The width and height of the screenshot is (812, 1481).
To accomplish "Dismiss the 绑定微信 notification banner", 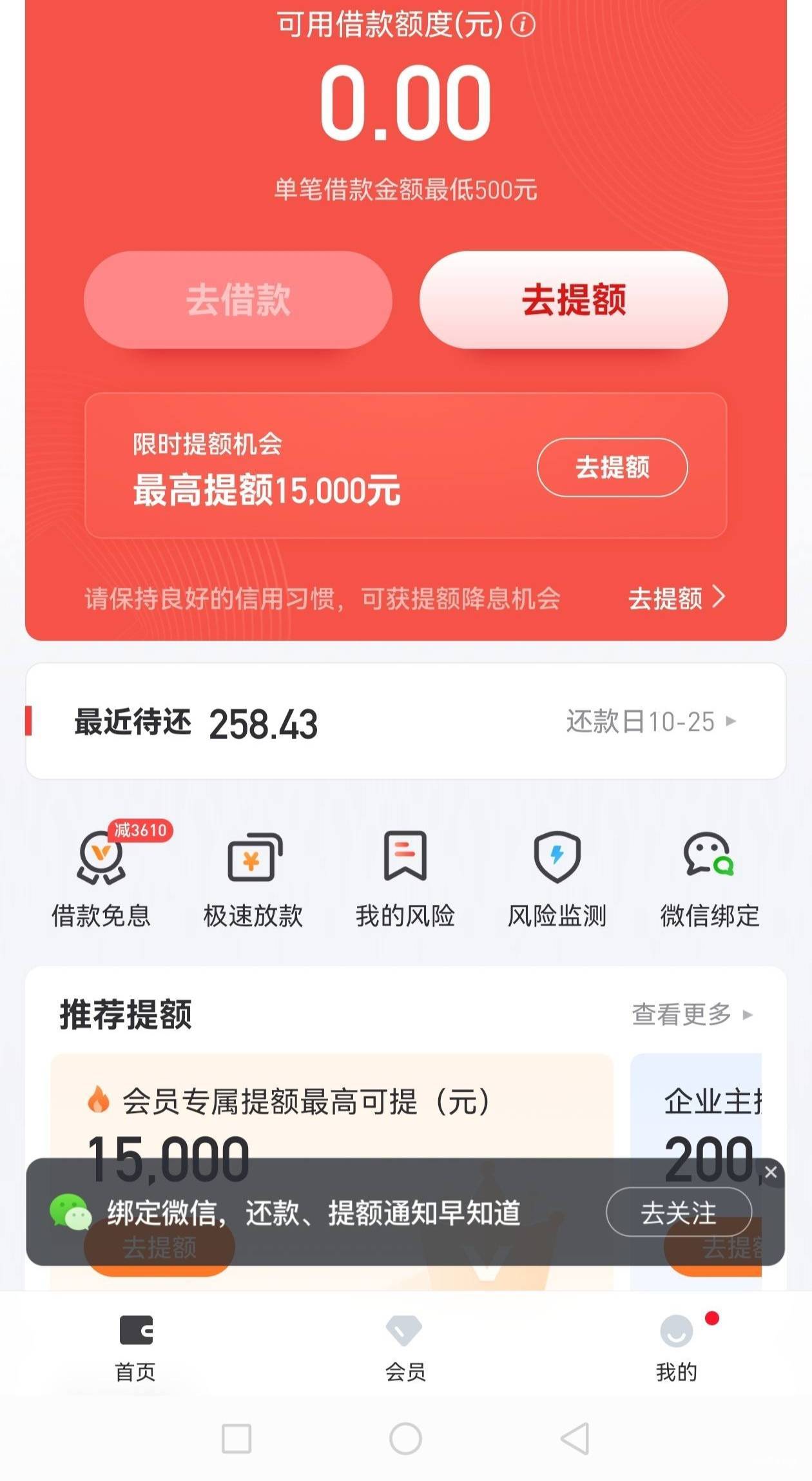I will click(771, 1172).
